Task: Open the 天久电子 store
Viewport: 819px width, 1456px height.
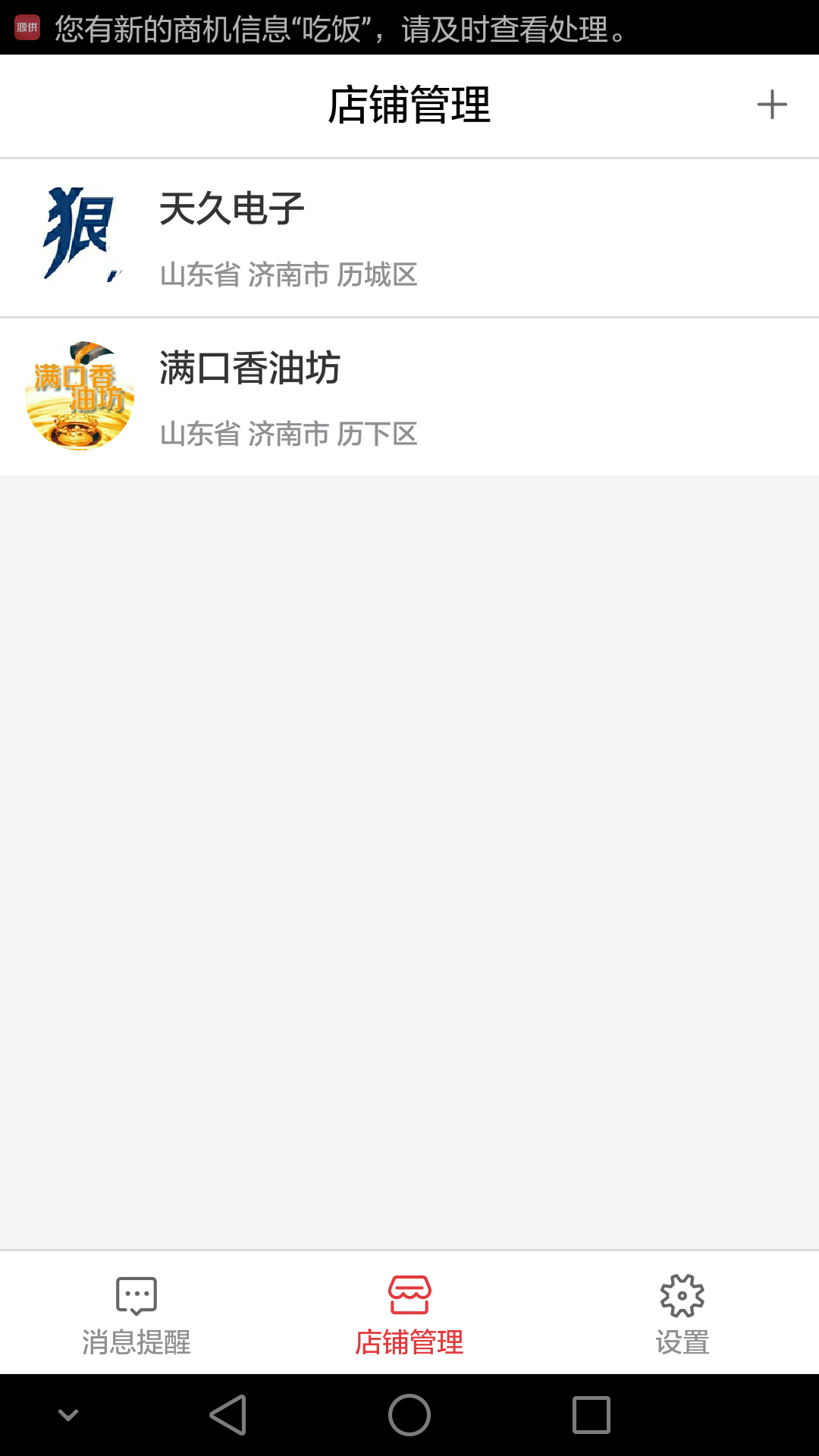Action: click(x=409, y=237)
